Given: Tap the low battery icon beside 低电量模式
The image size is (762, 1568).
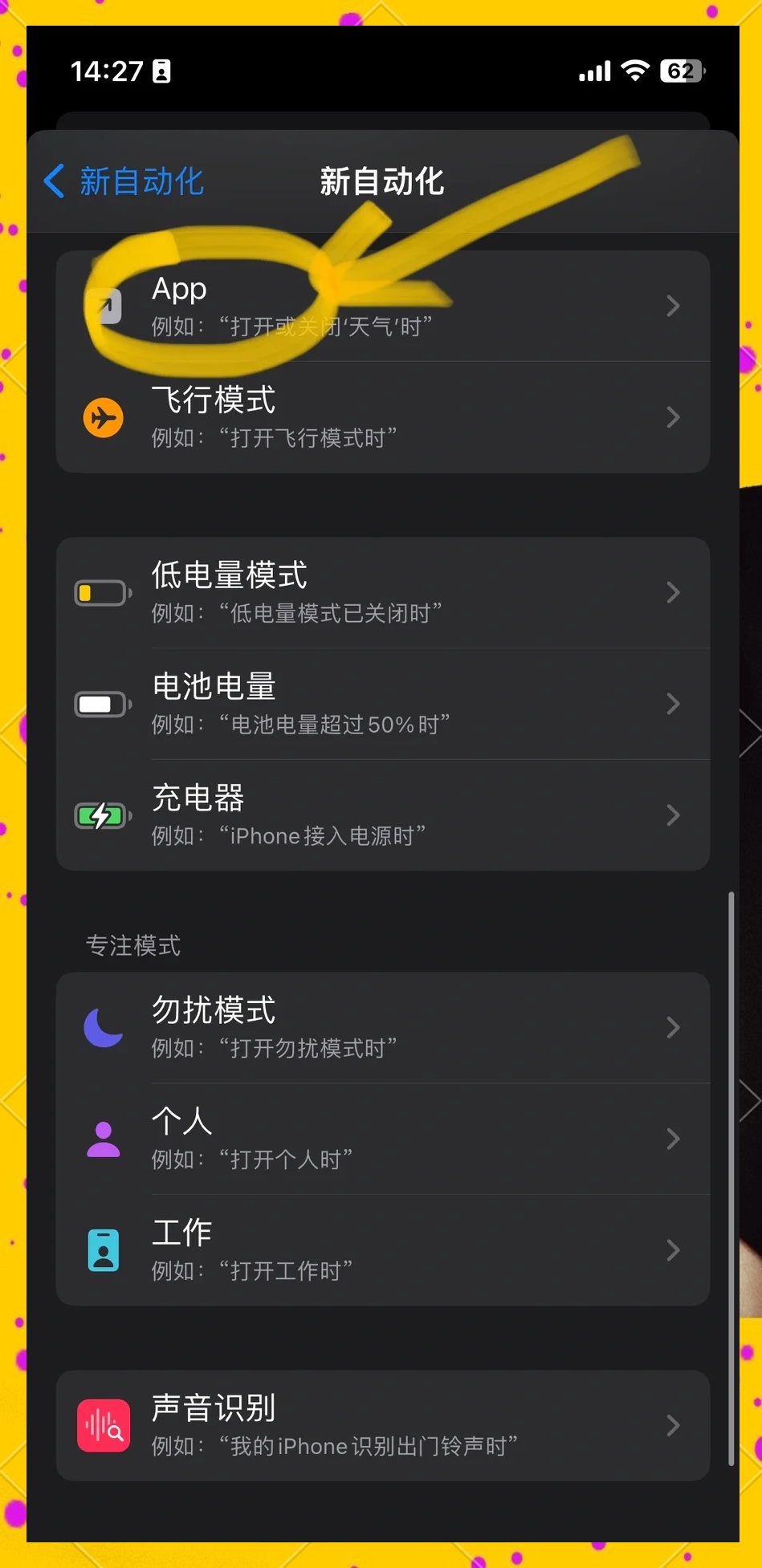Looking at the screenshot, I should click(x=102, y=592).
